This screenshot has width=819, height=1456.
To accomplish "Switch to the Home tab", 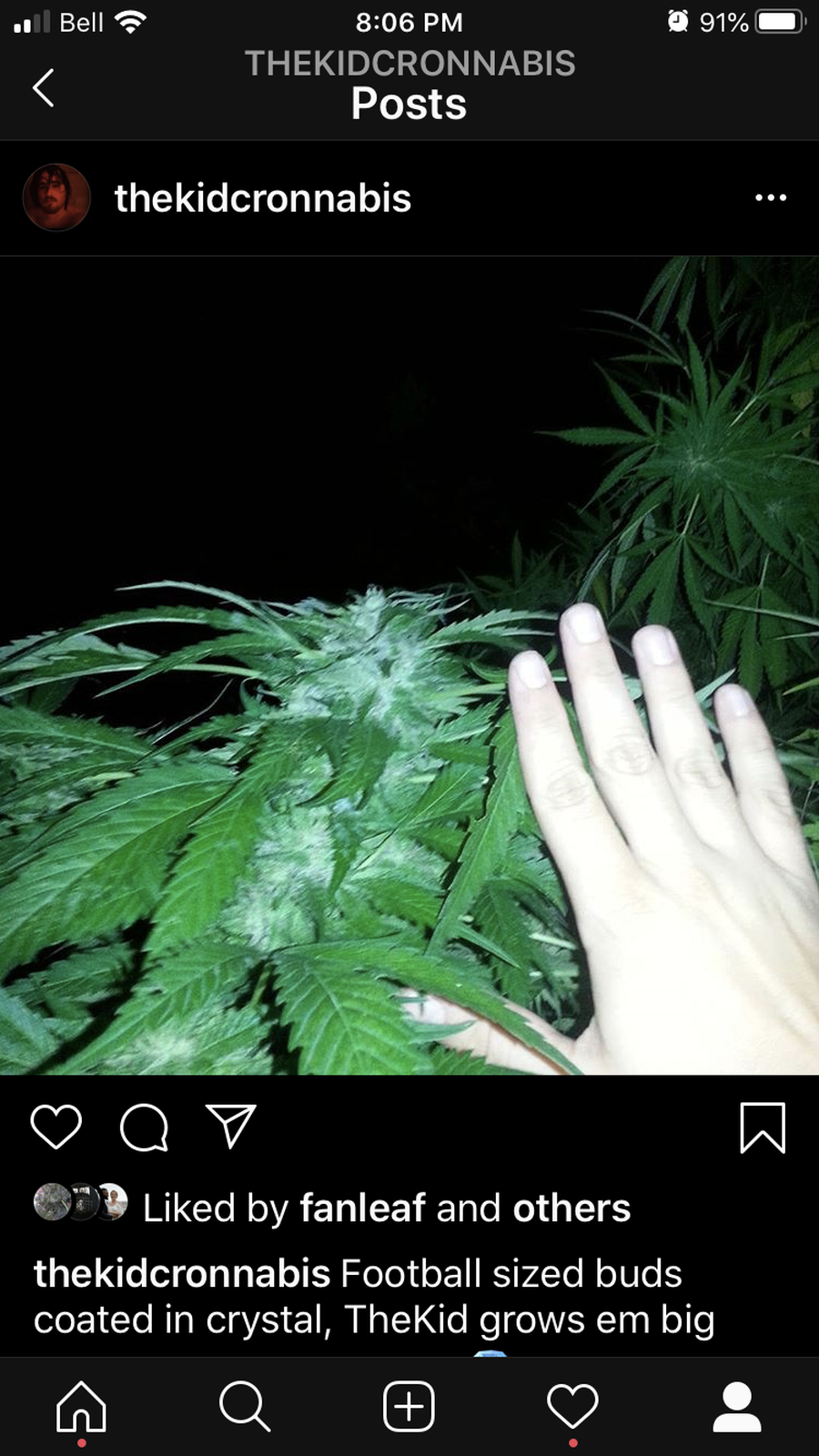I will (81, 1407).
